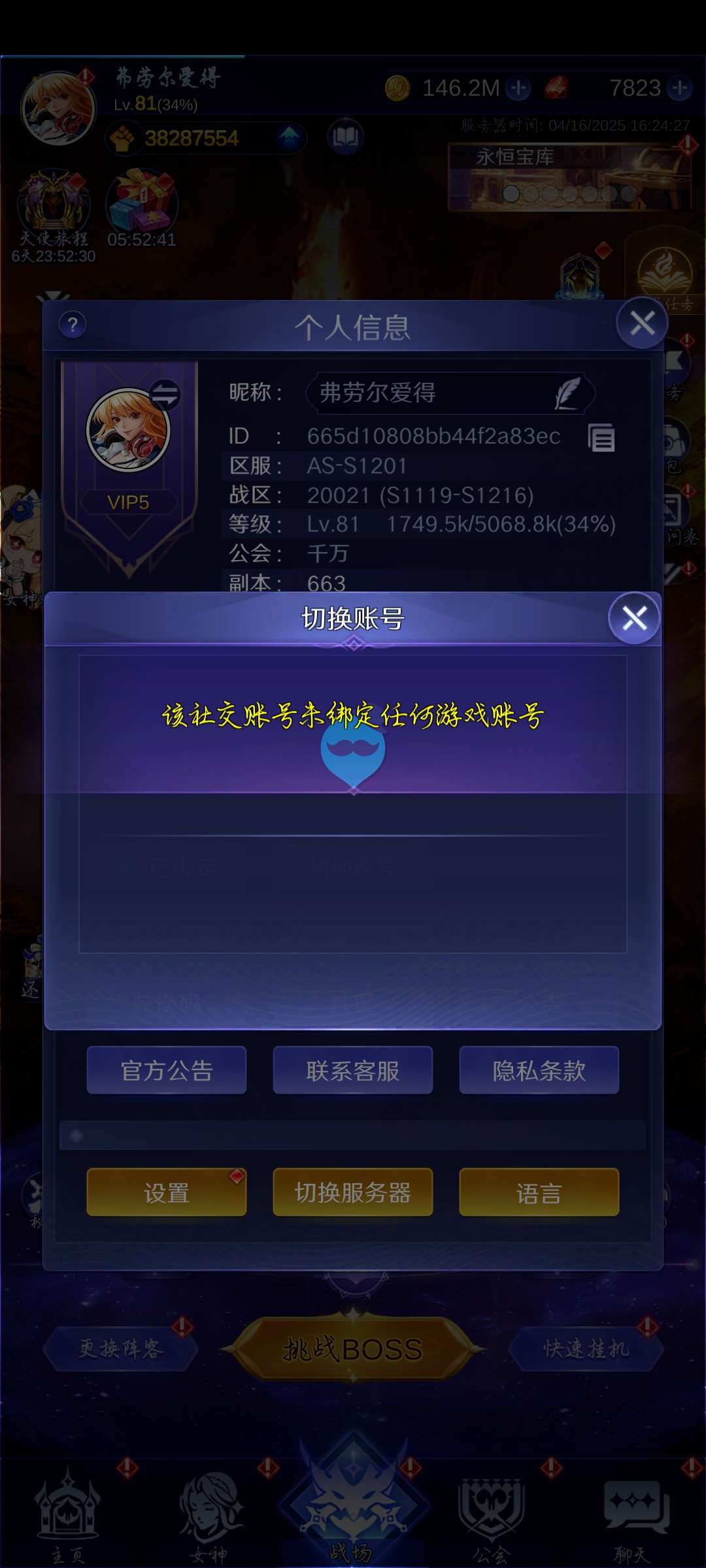Change avatar using the swap icon
The width and height of the screenshot is (706, 1568).
[165, 395]
